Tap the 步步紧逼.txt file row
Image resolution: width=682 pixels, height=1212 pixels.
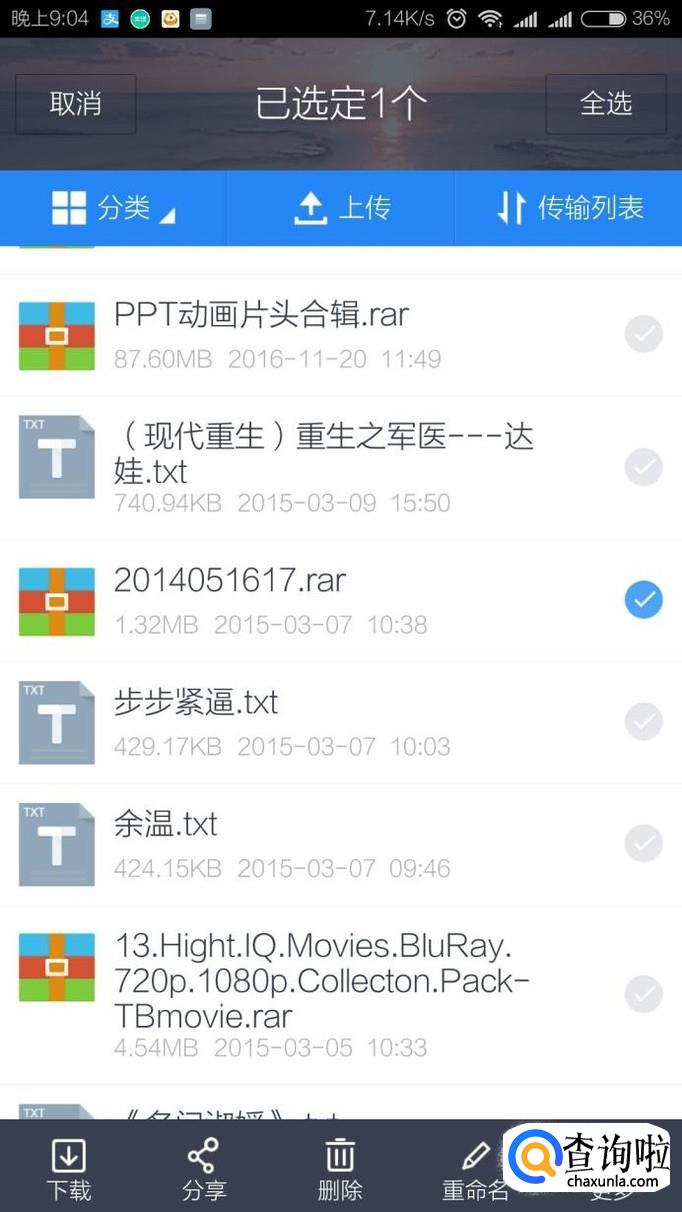[x=300, y=722]
